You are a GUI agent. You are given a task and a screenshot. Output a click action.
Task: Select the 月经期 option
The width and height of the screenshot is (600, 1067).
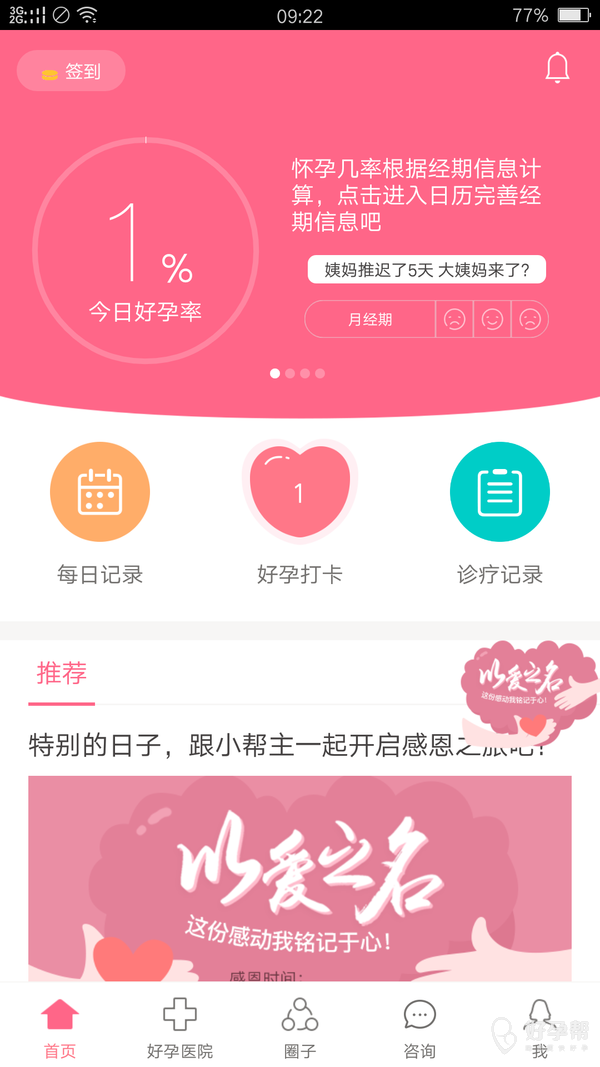pos(370,320)
